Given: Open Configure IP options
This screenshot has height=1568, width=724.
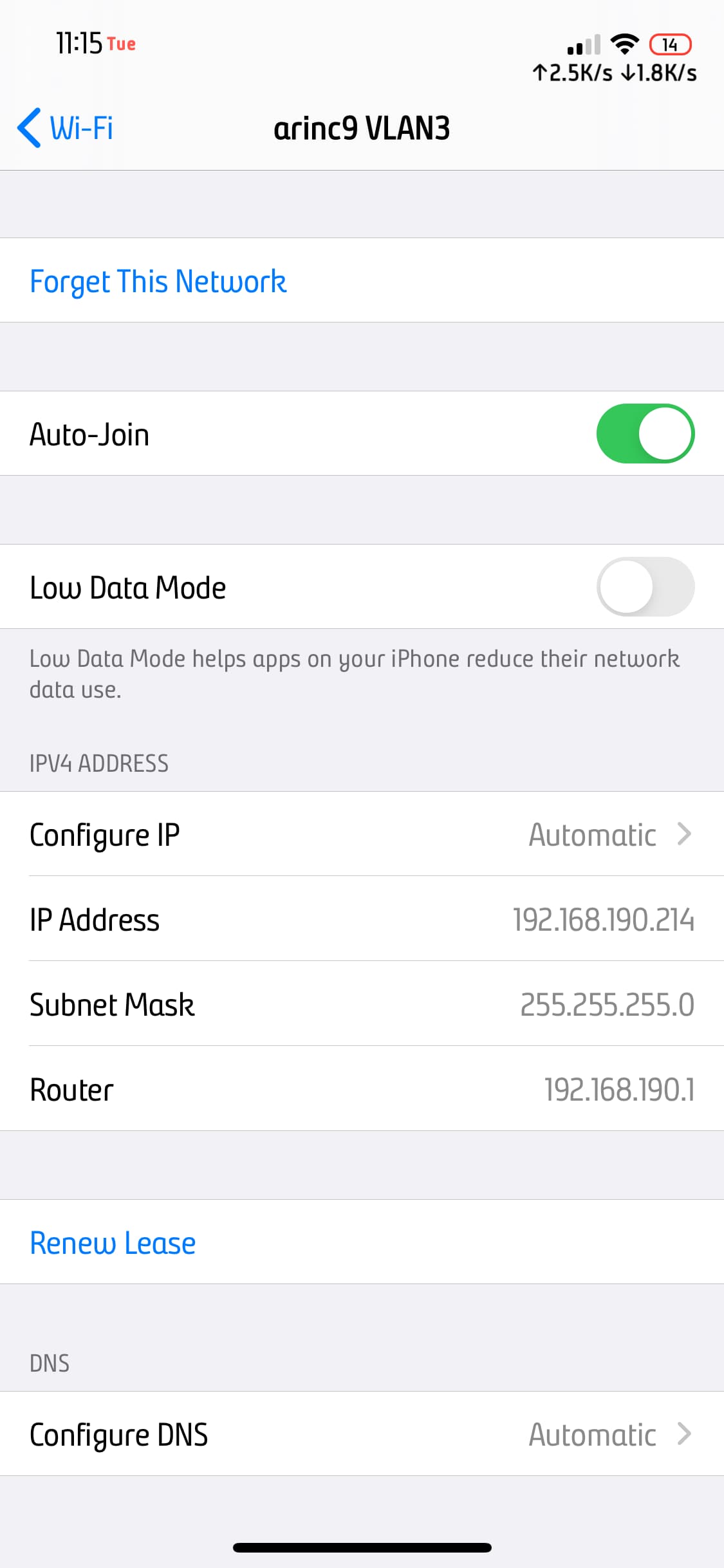Looking at the screenshot, I should tap(362, 835).
